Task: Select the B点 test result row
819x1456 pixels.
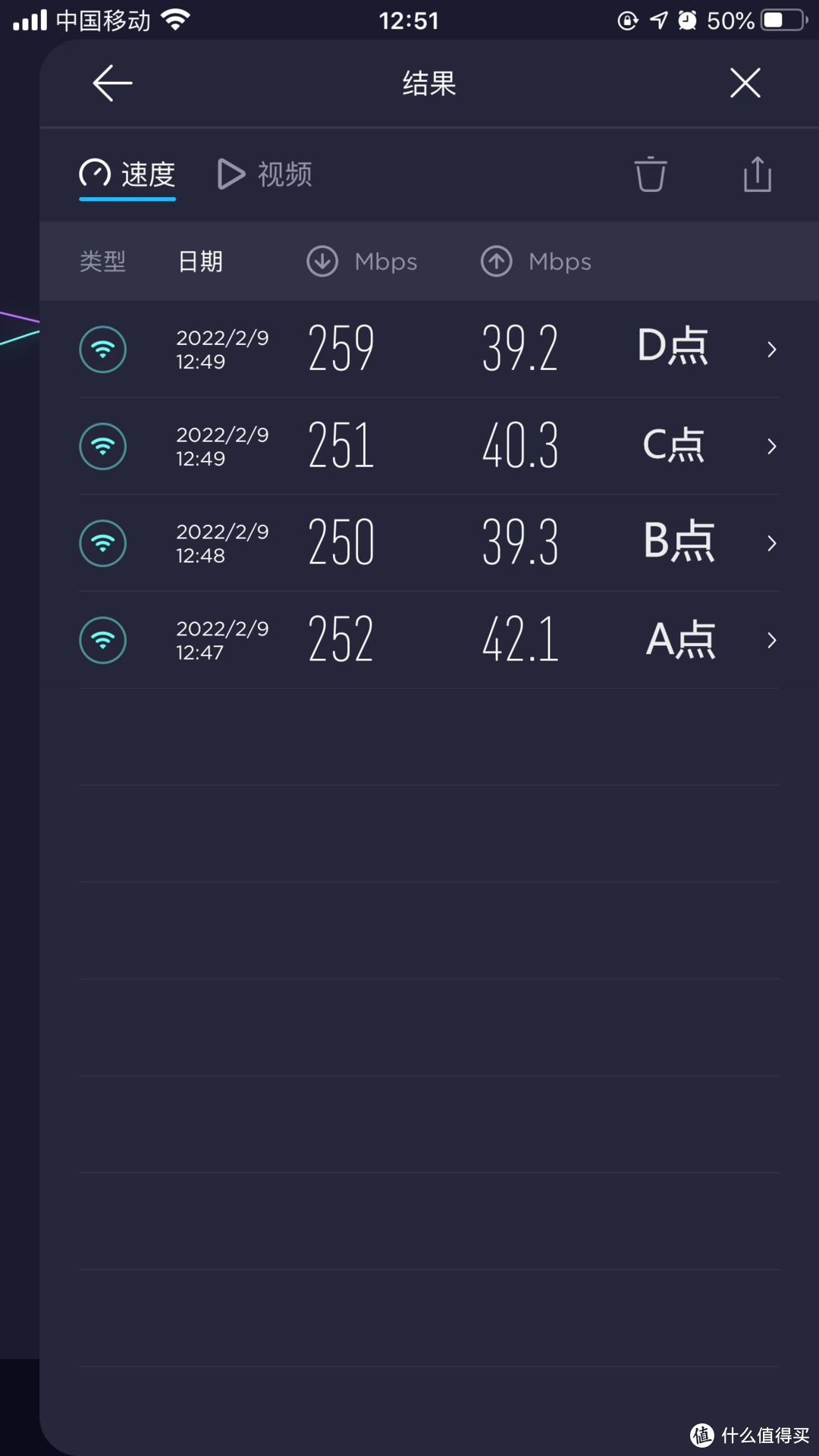Action: pyautogui.click(x=428, y=543)
